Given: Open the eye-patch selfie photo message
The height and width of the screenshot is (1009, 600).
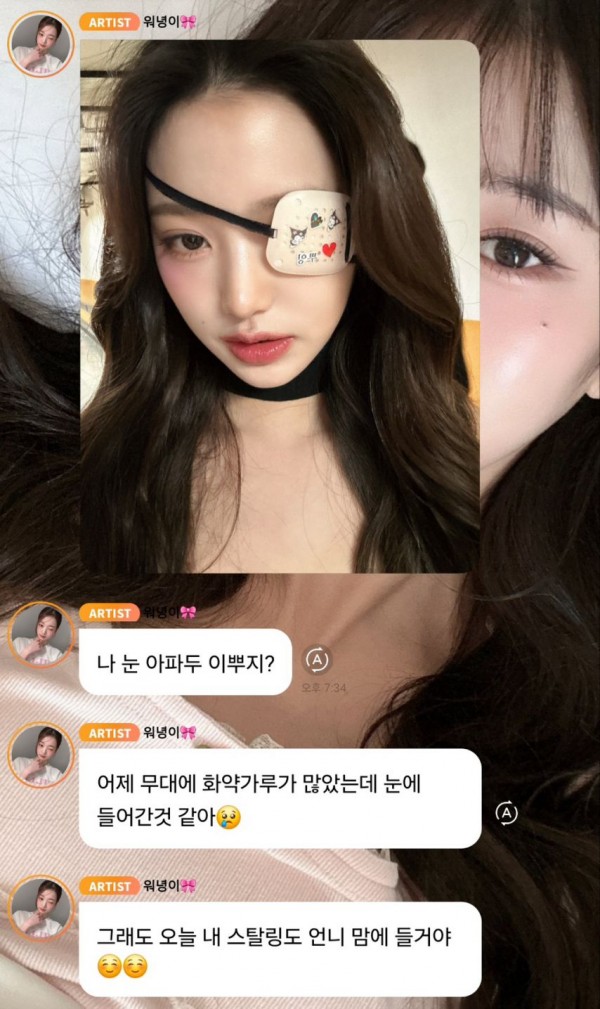Looking at the screenshot, I should (x=280, y=305).
